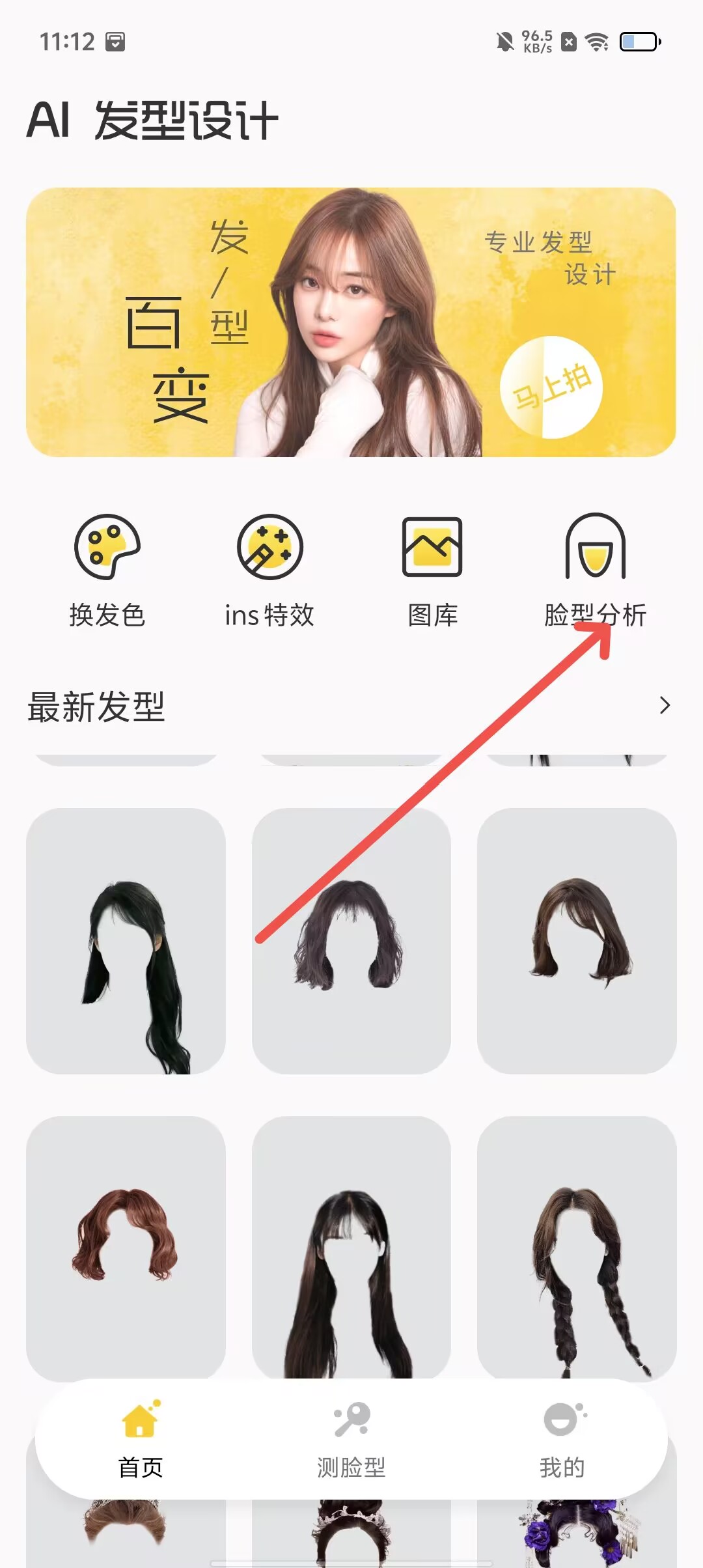Switch to the 我的 tab
The image size is (703, 1568).
coord(562,1440)
